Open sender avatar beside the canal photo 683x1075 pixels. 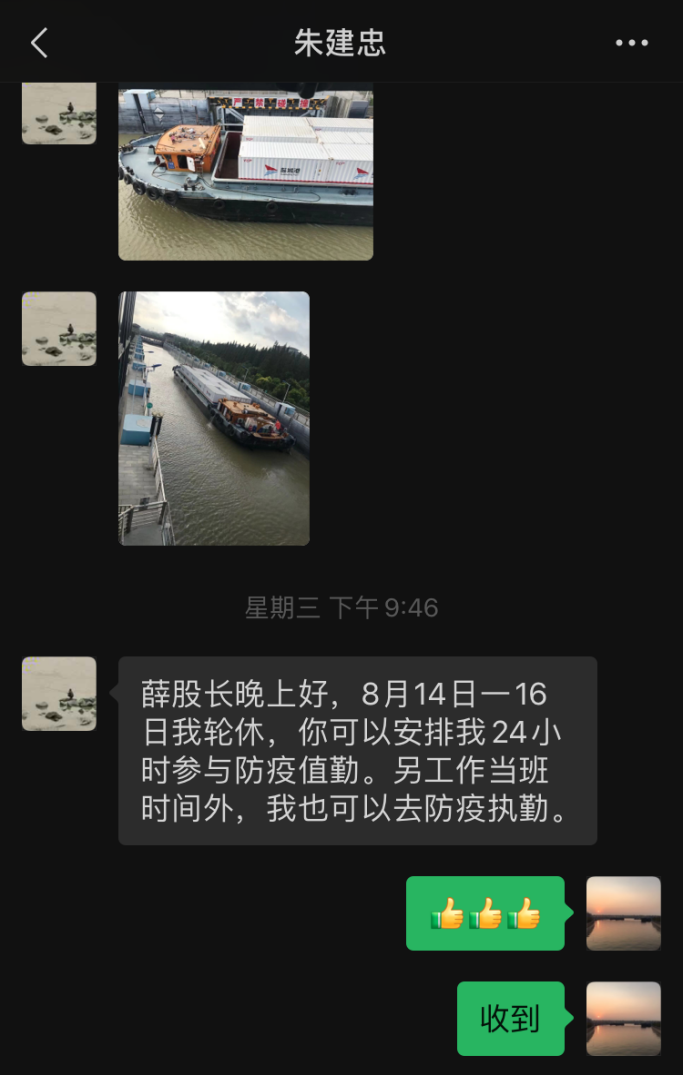point(59,328)
